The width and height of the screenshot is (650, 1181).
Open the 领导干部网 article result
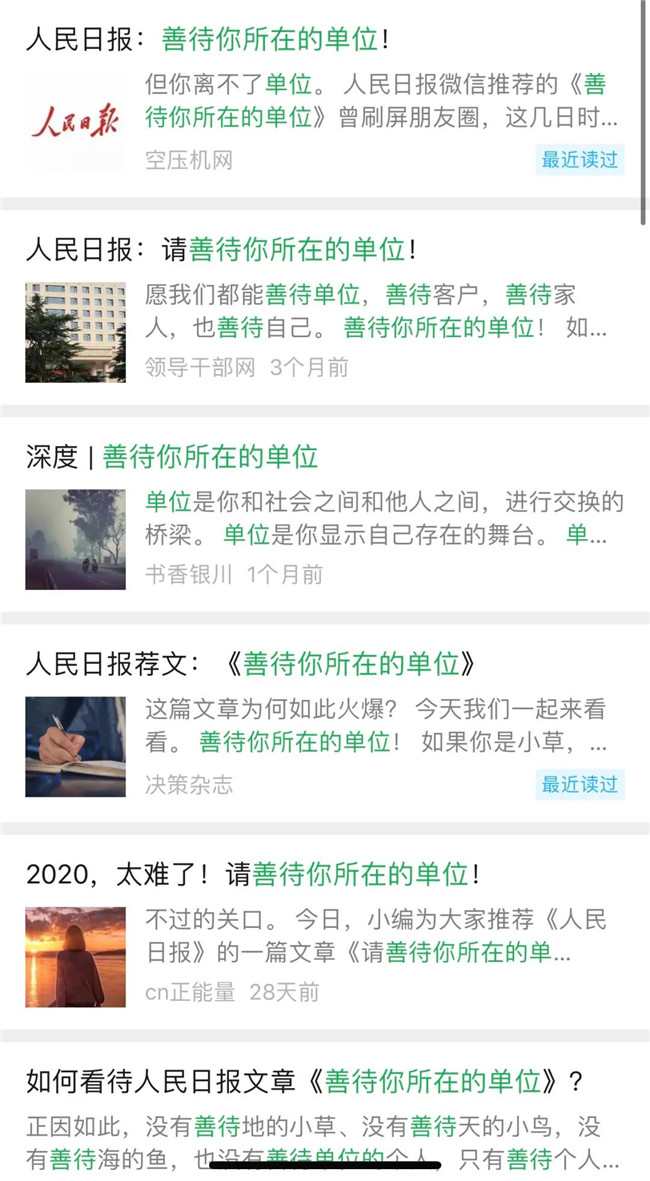pos(221,249)
